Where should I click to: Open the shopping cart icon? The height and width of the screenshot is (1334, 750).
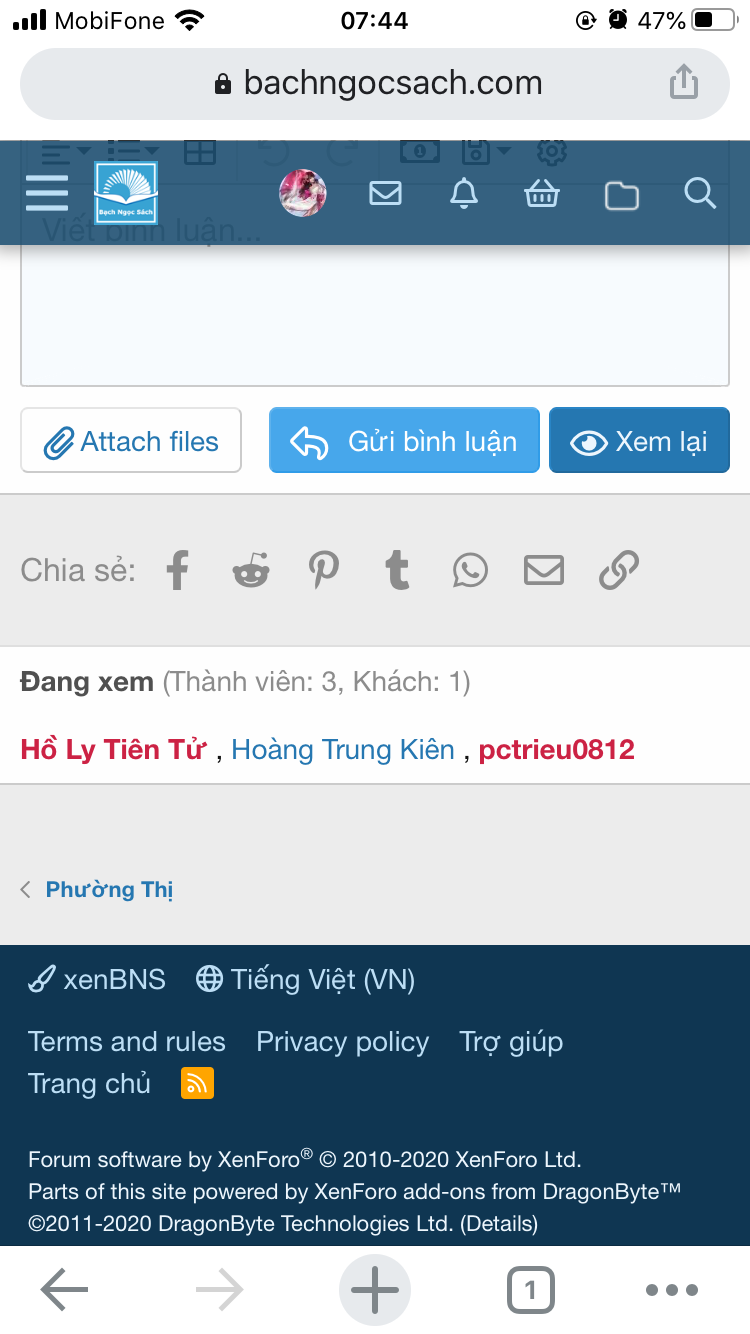(541, 194)
